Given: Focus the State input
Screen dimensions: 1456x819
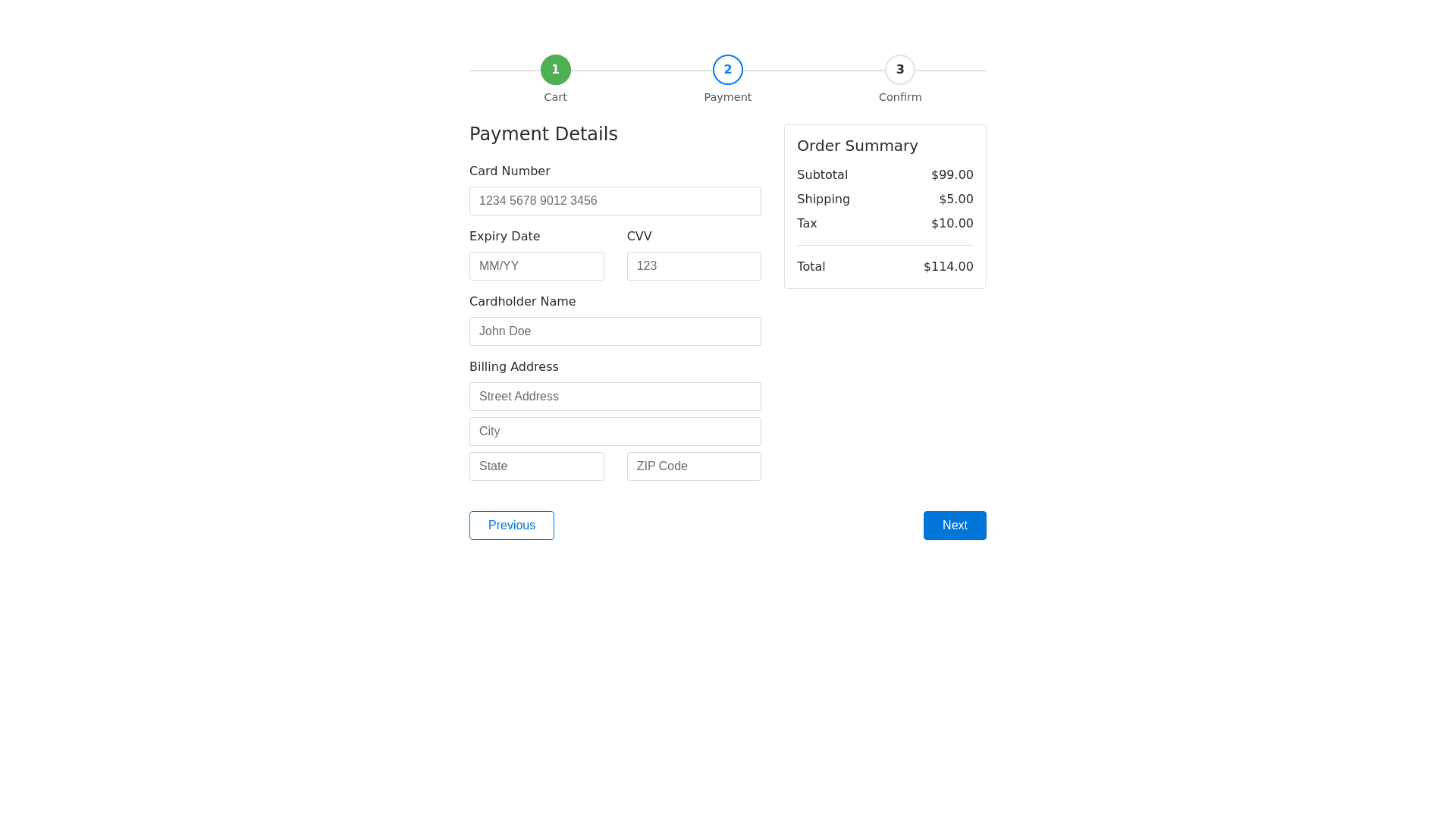Looking at the screenshot, I should [536, 466].
